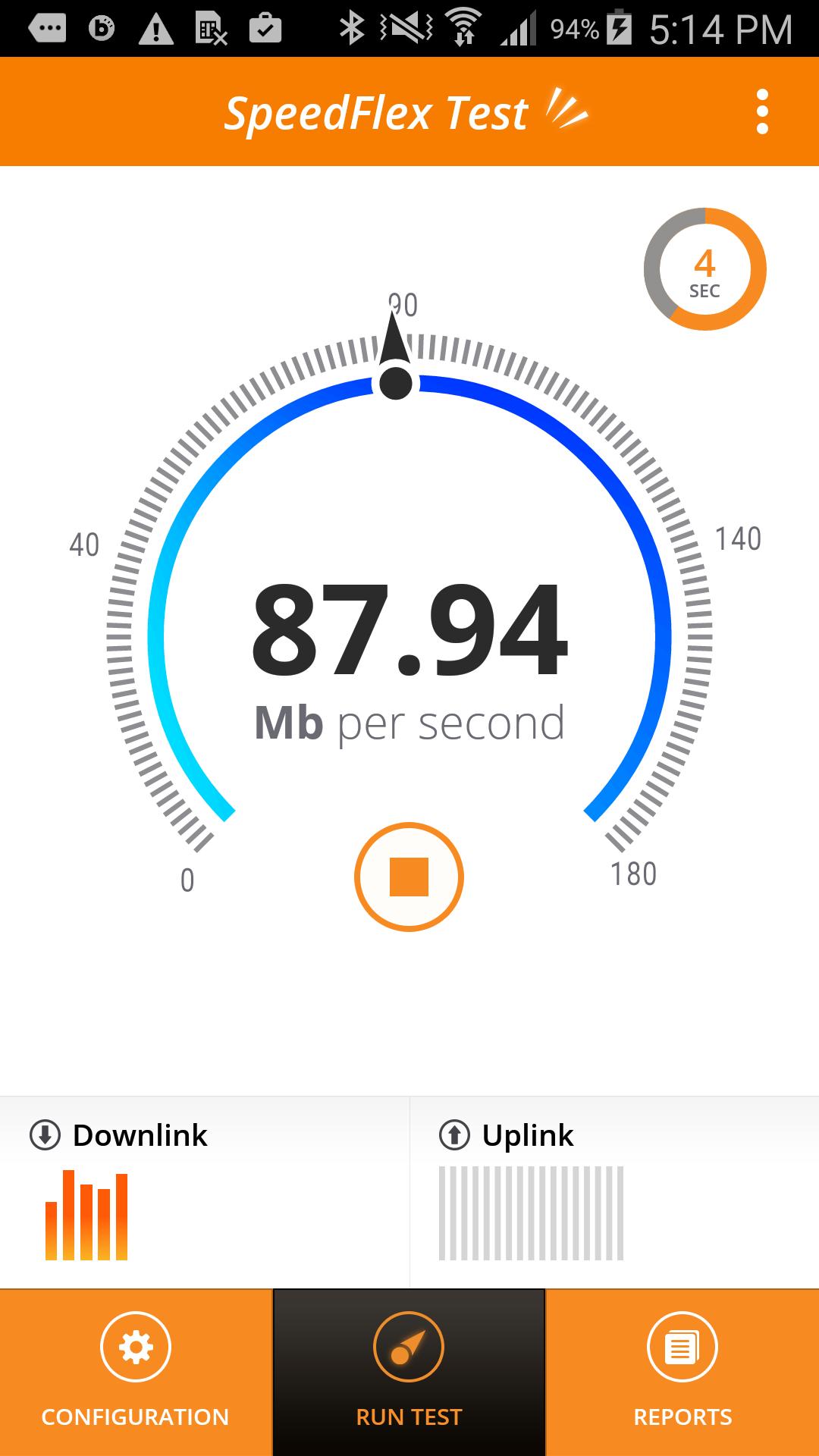Open the Reports tab
Viewport: 819px width, 1456px height.
pyautogui.click(x=682, y=1373)
